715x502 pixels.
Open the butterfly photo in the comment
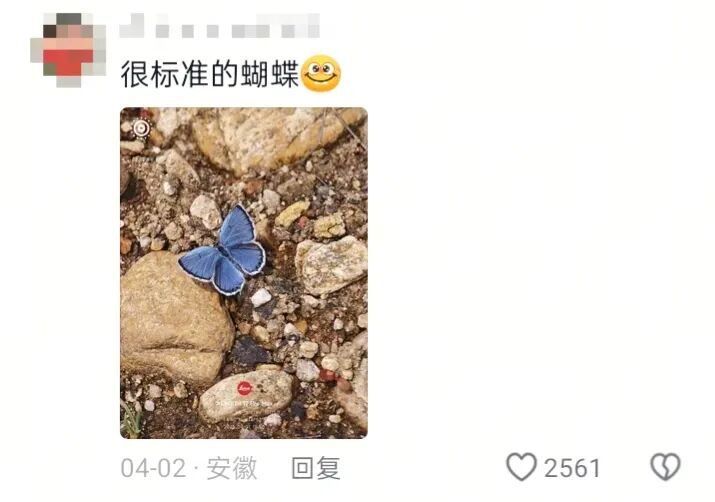(x=243, y=272)
